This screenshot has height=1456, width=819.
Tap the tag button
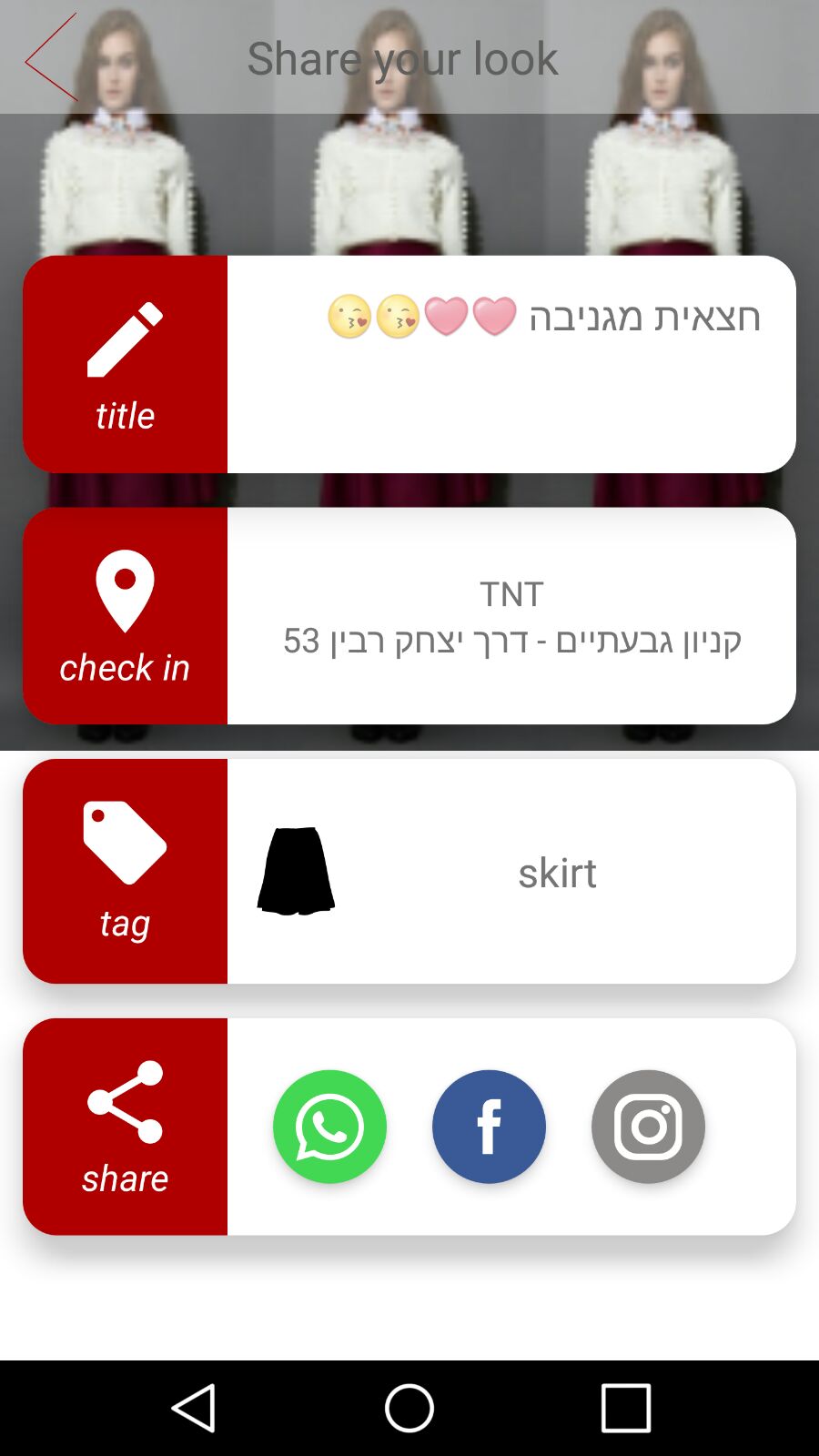click(125, 871)
